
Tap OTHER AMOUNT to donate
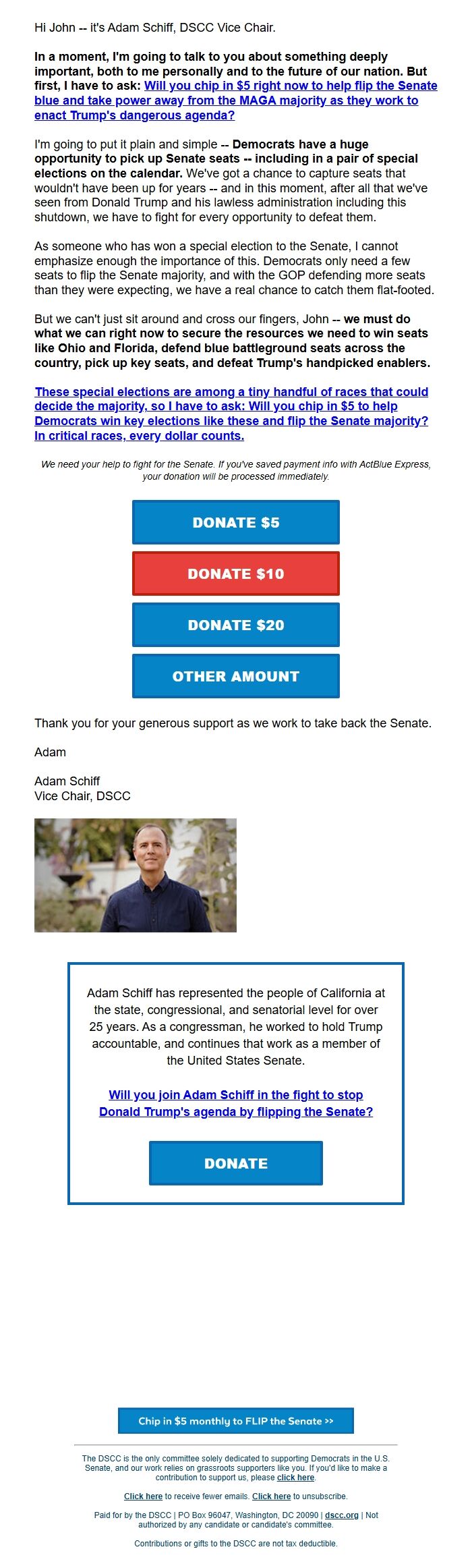tap(235, 676)
